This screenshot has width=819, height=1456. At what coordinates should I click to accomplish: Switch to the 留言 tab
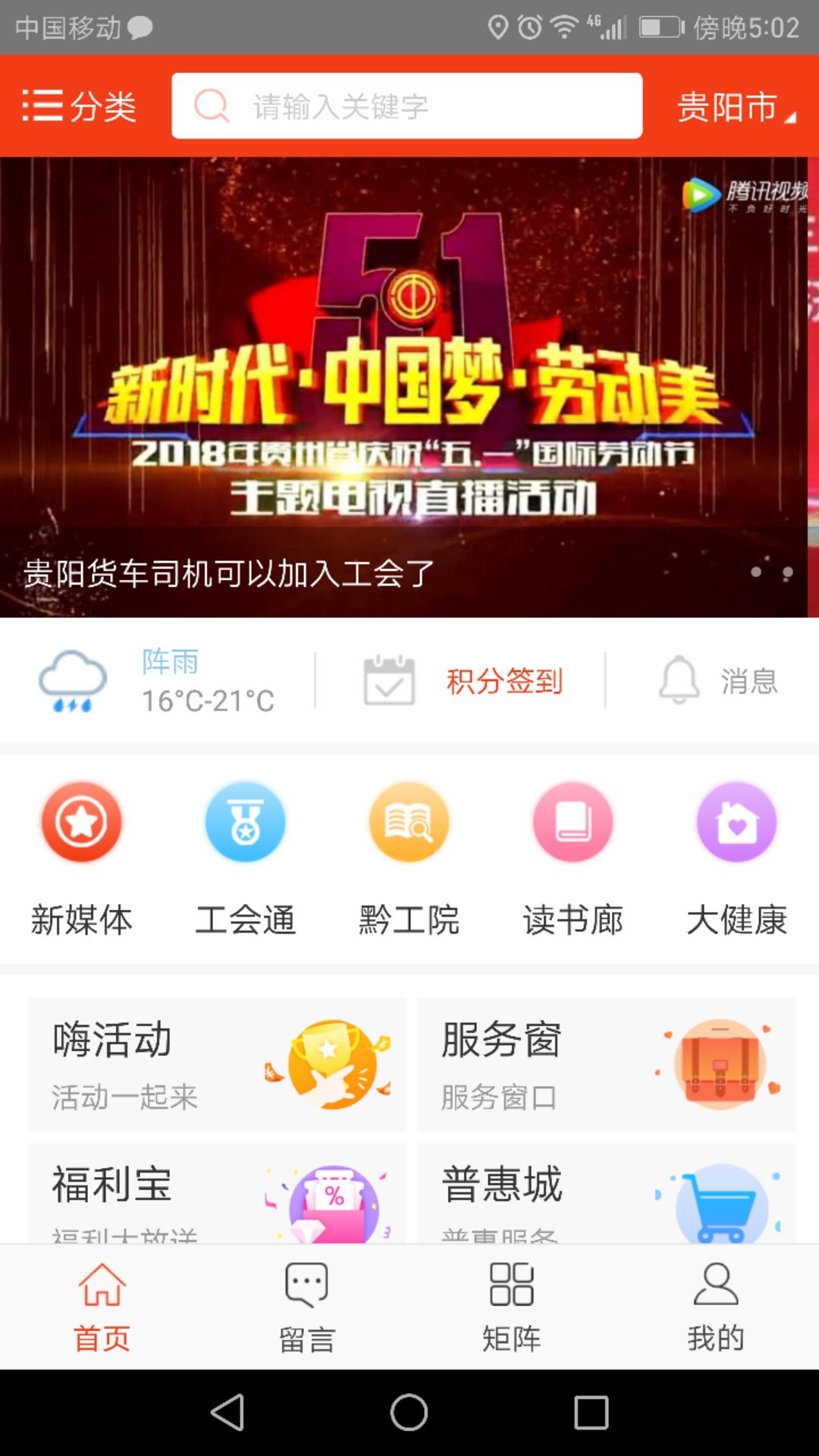pos(306,1307)
